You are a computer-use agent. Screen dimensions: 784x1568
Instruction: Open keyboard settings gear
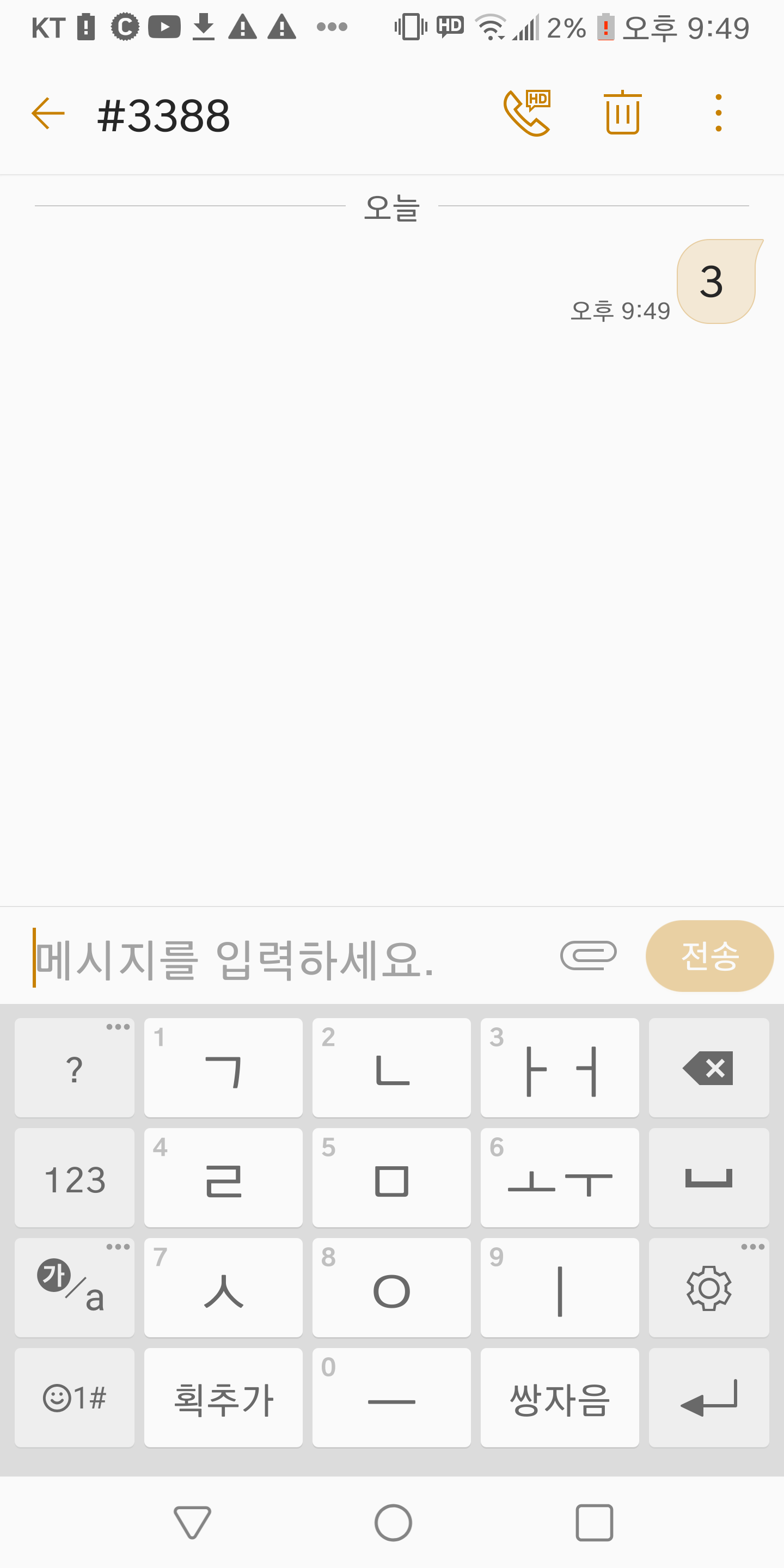point(708,1288)
